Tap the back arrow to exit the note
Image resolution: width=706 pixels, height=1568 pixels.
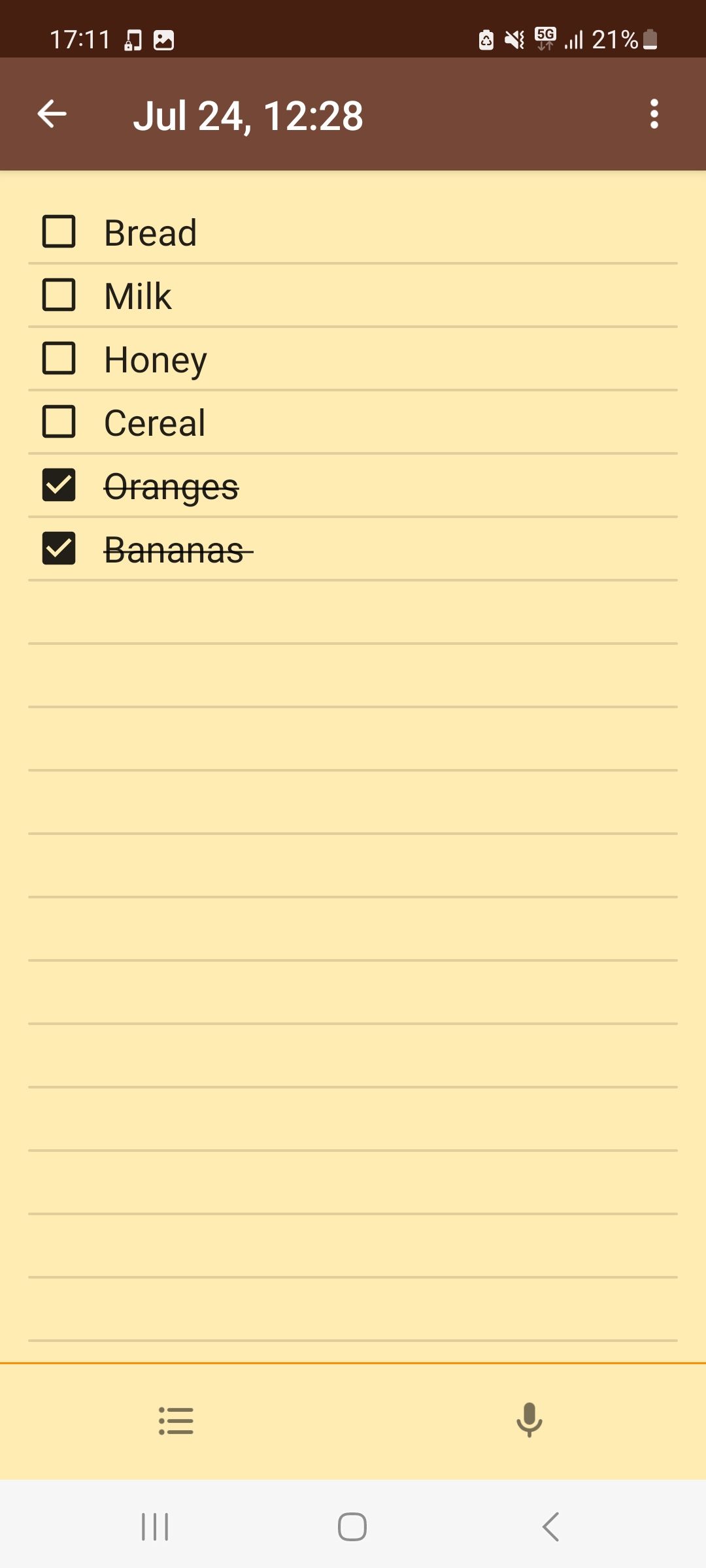52,114
